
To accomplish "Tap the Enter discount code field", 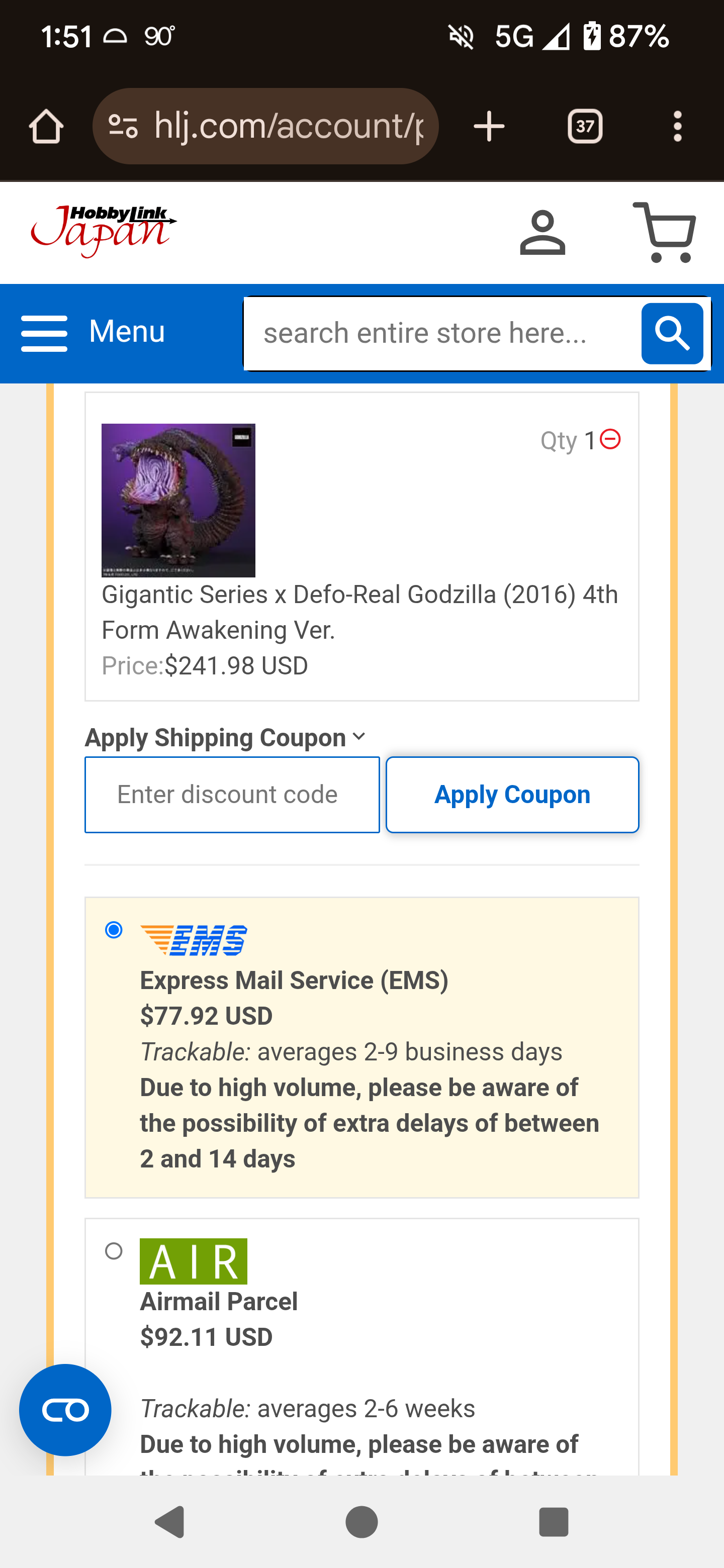I will pos(232,795).
